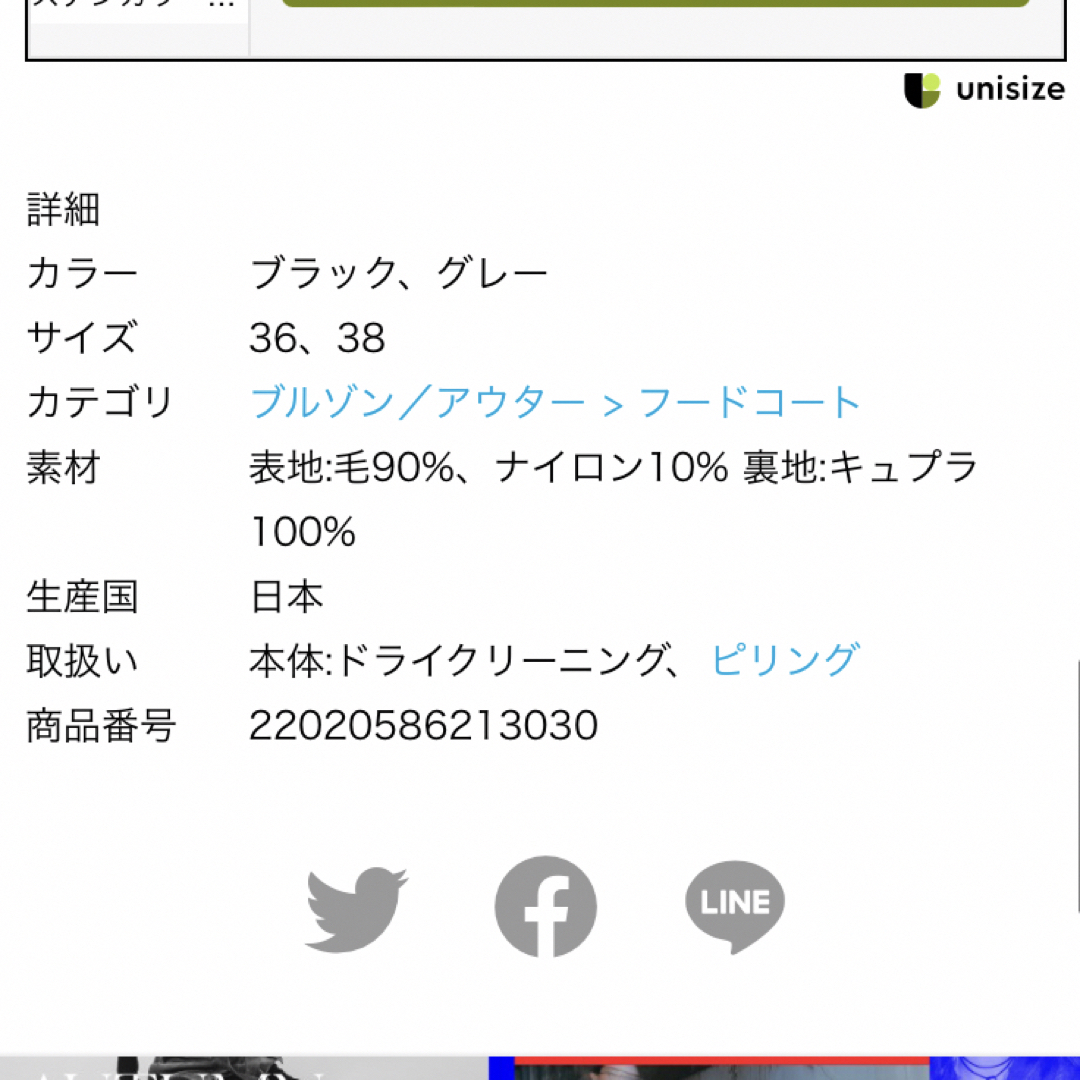Open the ブルゾン／アウター category link
This screenshot has height=1080, width=1080.
pyautogui.click(x=417, y=403)
